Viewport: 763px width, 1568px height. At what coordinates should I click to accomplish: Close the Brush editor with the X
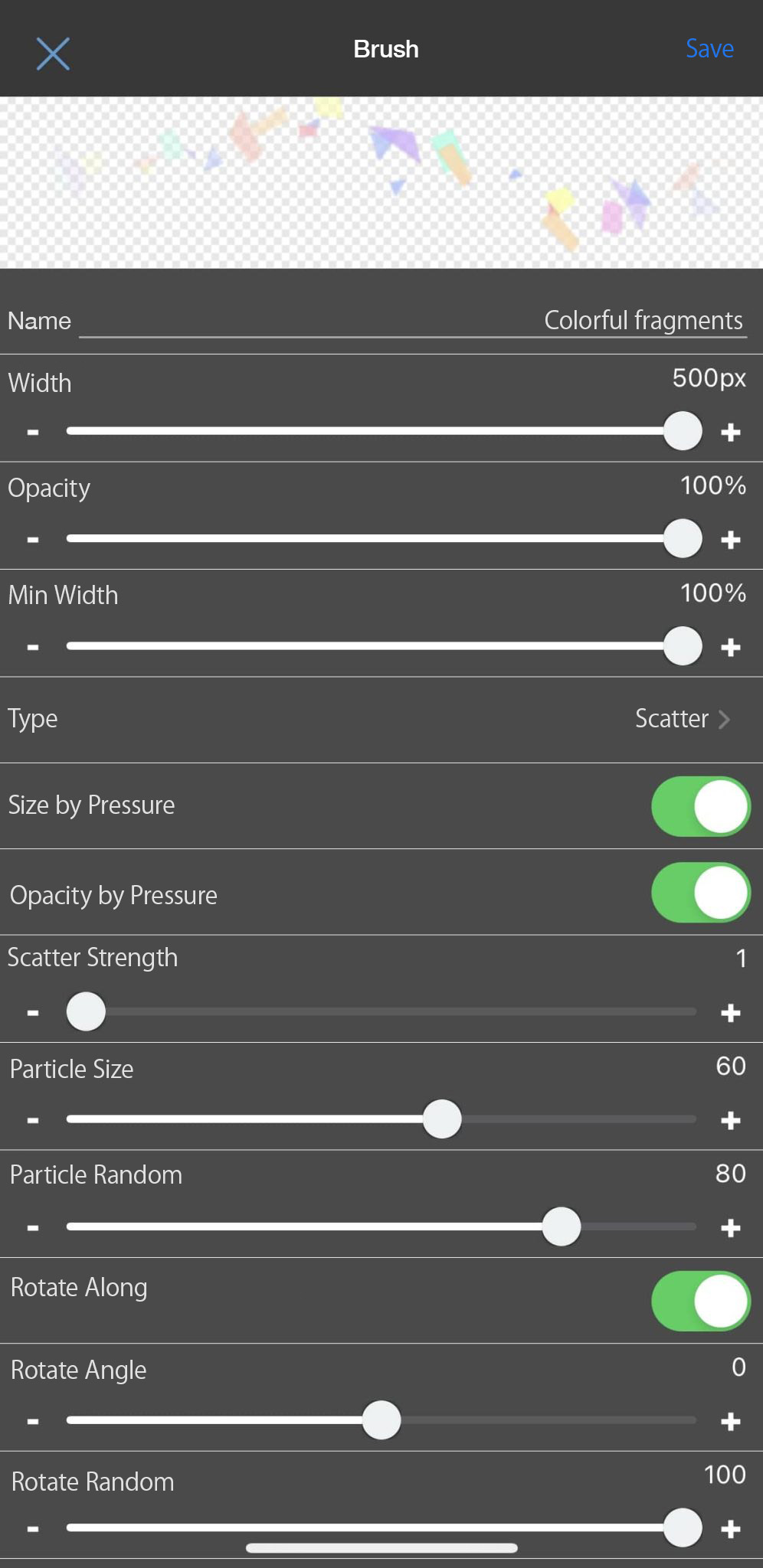53,54
